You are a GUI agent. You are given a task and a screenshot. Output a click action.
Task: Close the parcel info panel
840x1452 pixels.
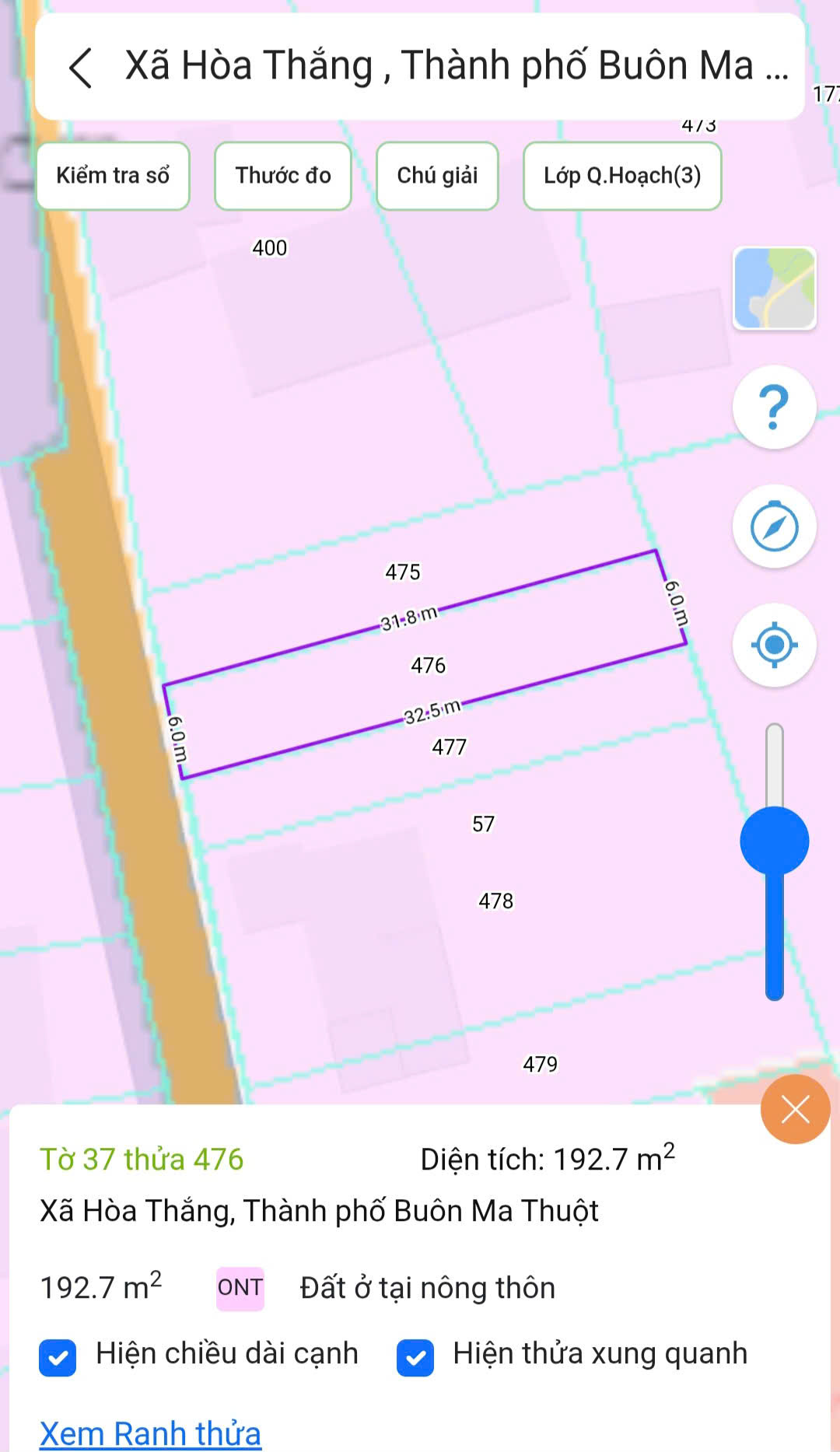click(795, 1109)
